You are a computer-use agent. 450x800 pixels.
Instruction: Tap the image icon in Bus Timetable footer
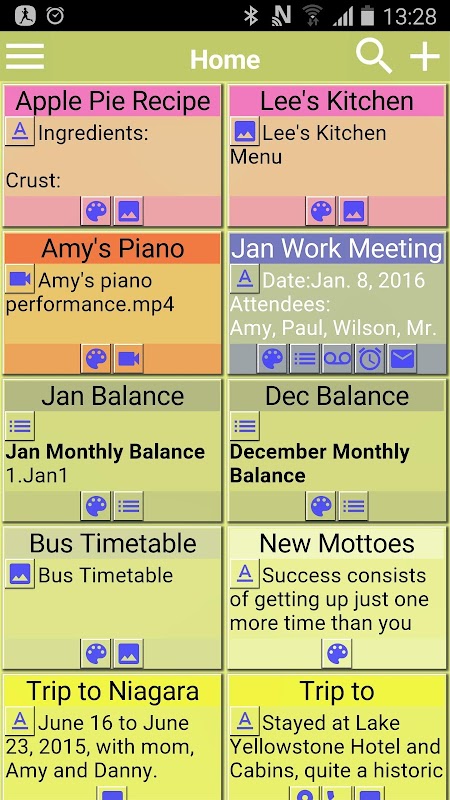tap(129, 654)
